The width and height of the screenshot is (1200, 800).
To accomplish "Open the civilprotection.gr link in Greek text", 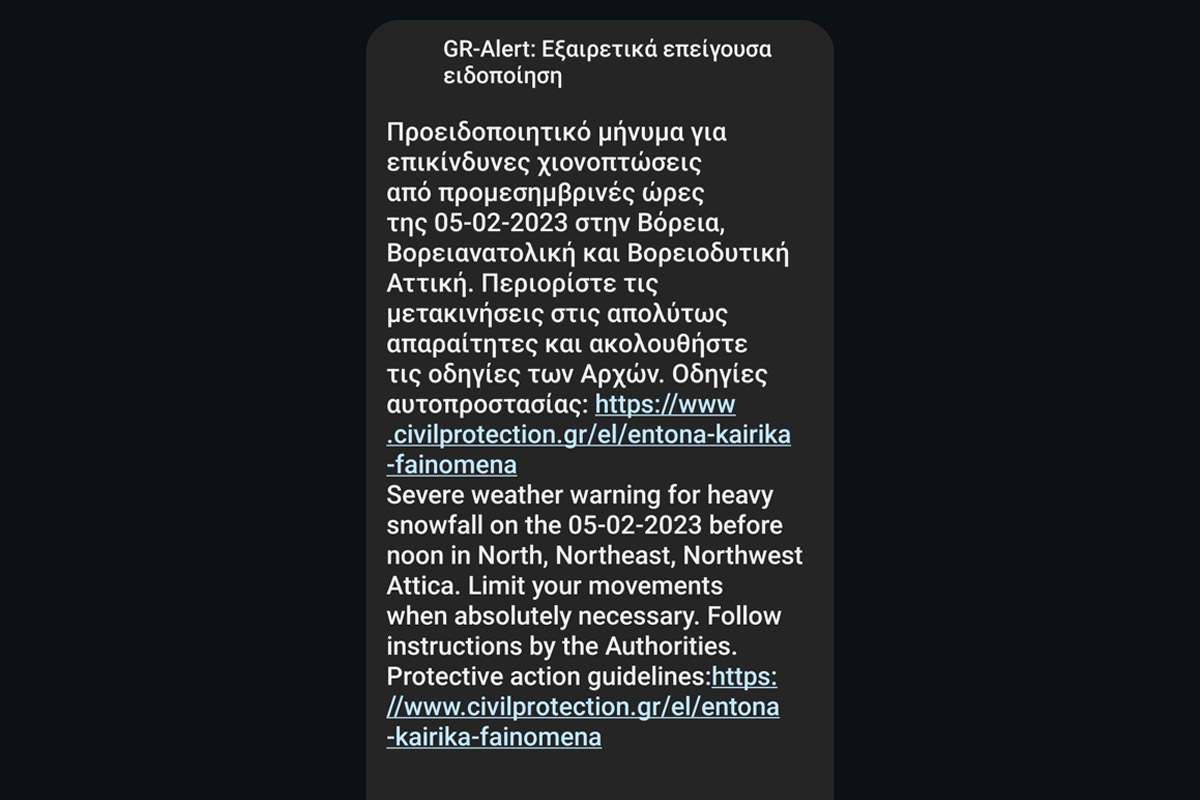I will point(588,435).
